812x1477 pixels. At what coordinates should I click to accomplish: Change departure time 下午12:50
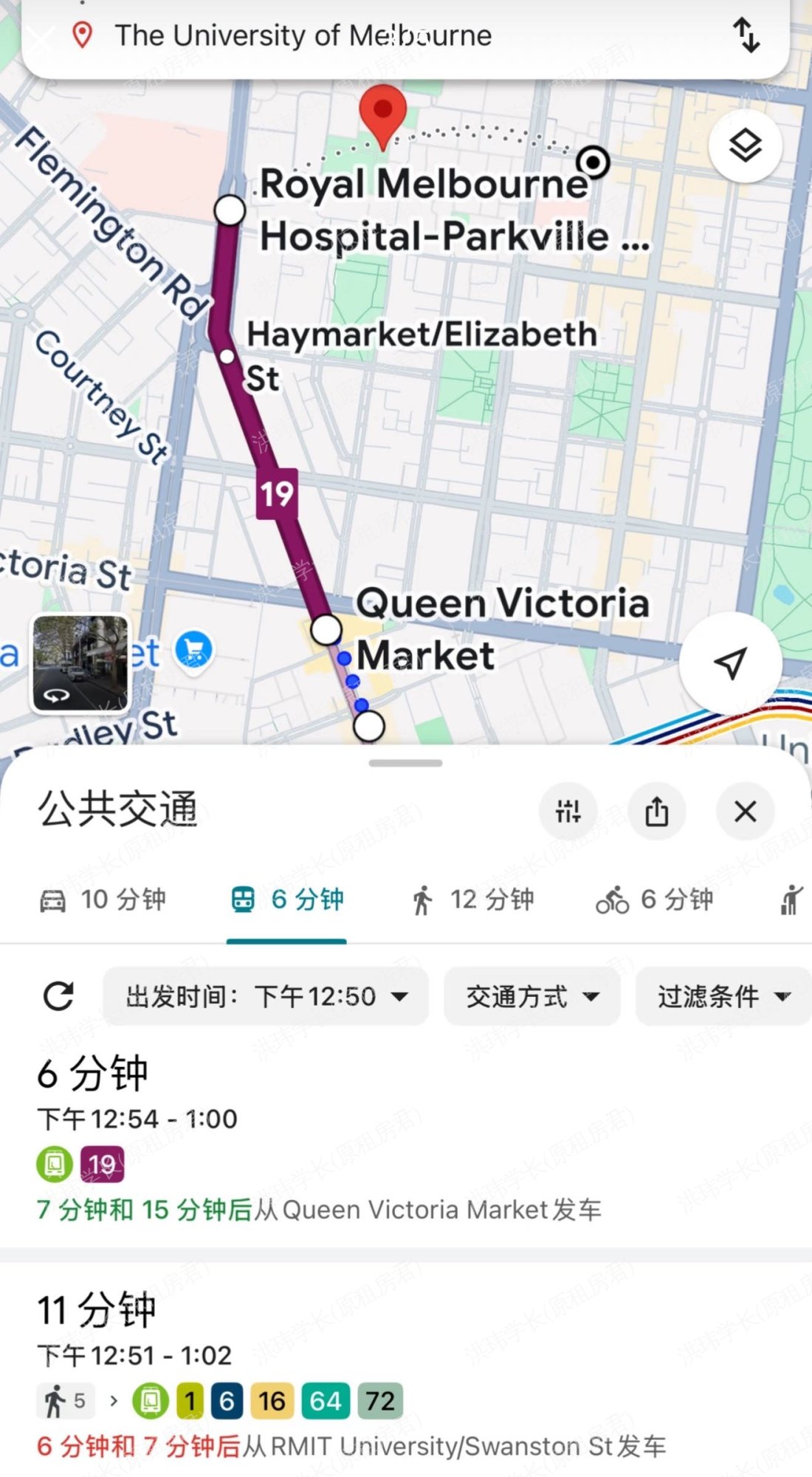coord(266,996)
